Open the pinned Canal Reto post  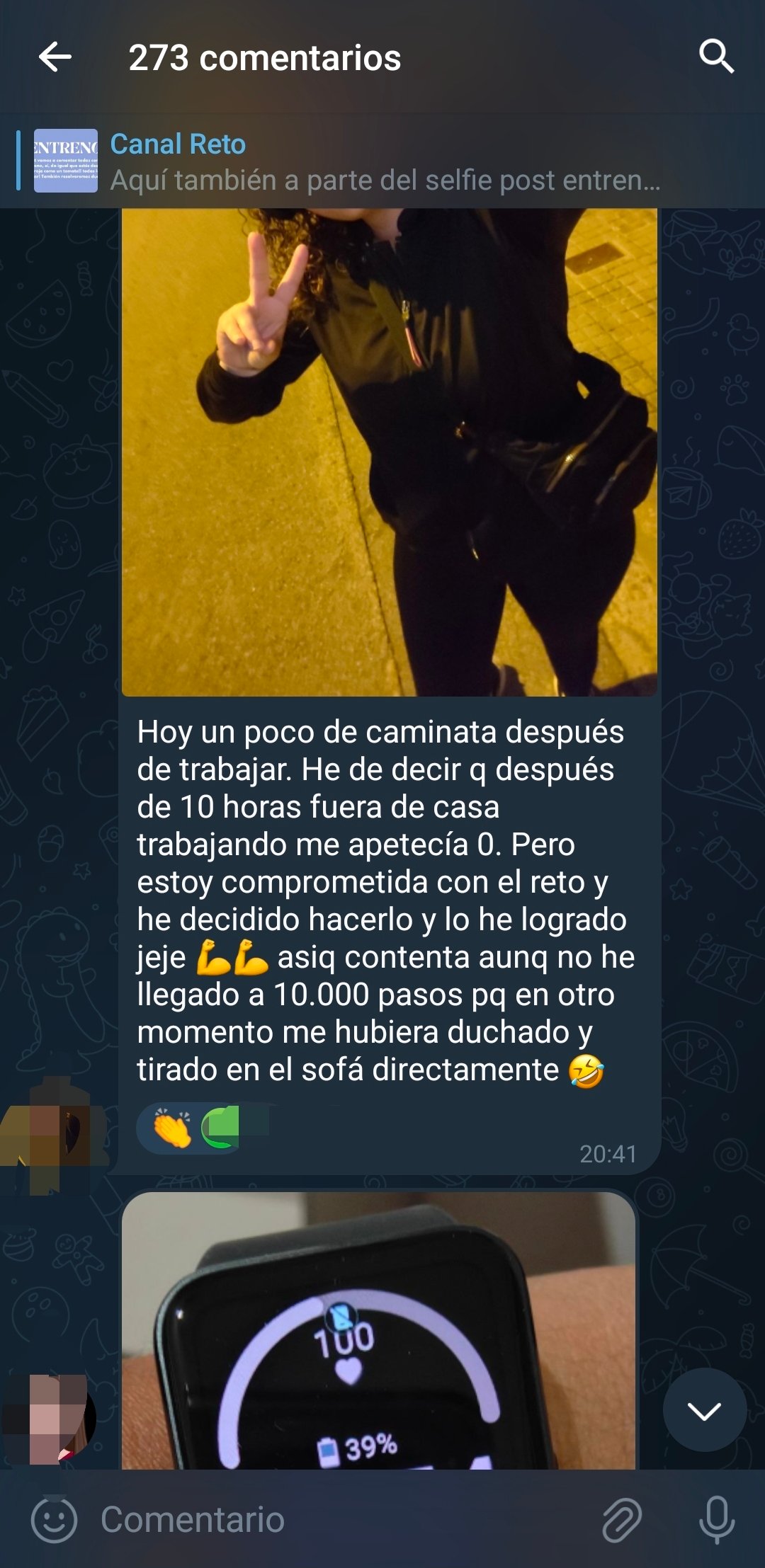[382, 161]
